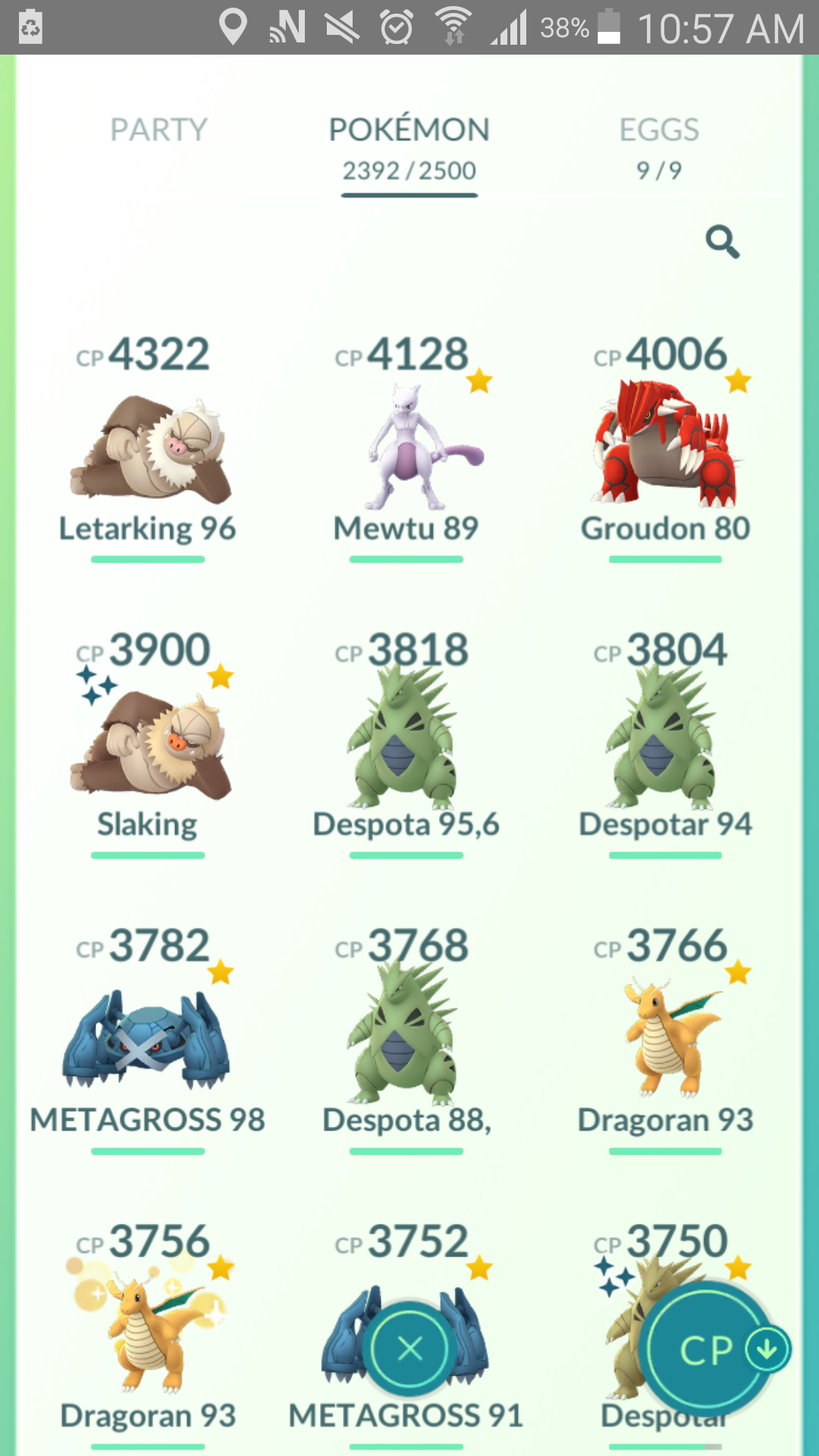Image resolution: width=819 pixels, height=1456 pixels.
Task: Select the Pokémon tab
Action: (409, 148)
